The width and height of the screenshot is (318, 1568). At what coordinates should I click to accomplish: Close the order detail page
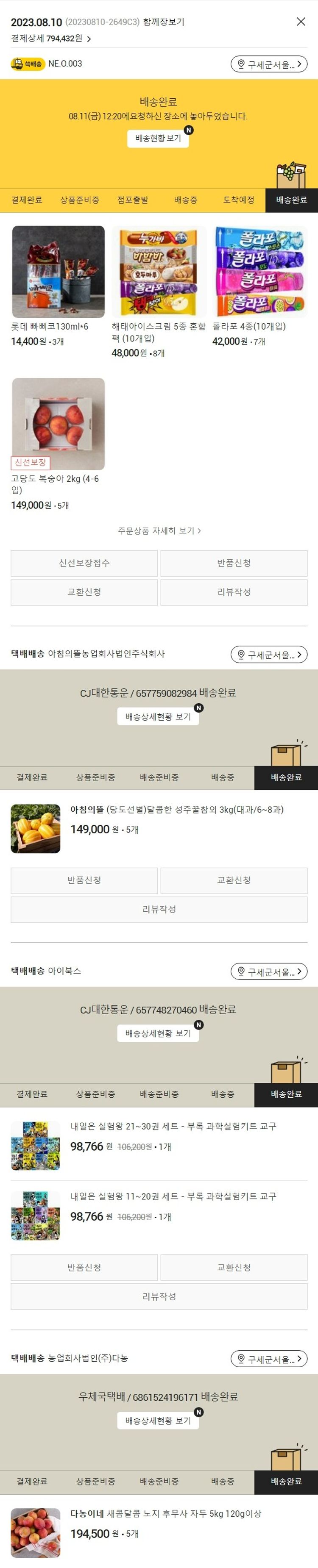(301, 22)
